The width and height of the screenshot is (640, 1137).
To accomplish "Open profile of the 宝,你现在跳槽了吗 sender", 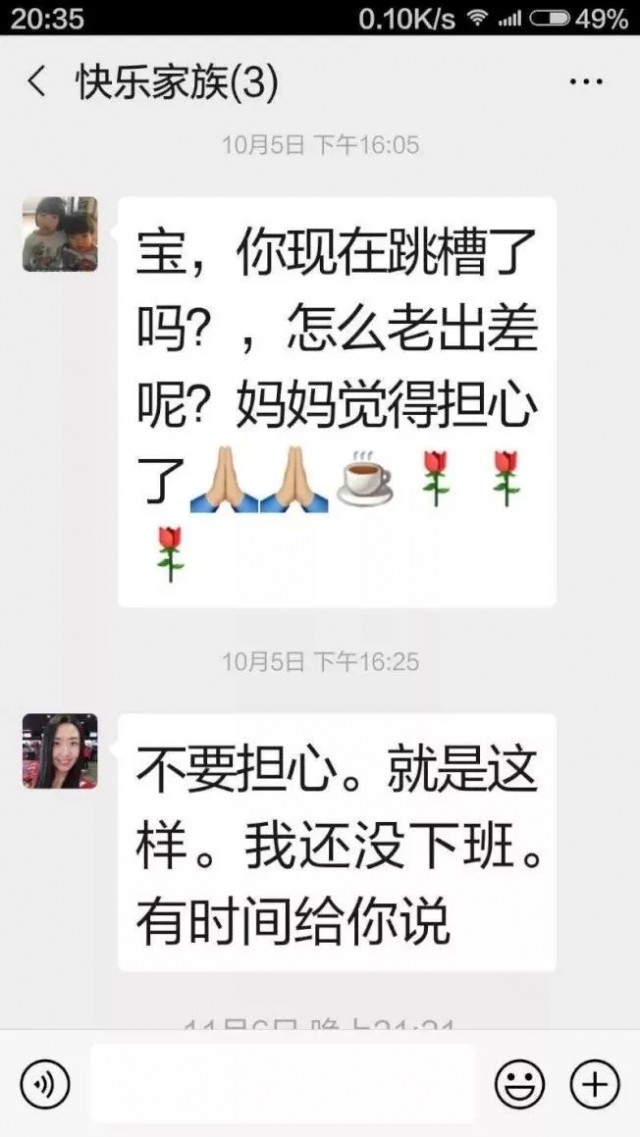I will [60, 234].
